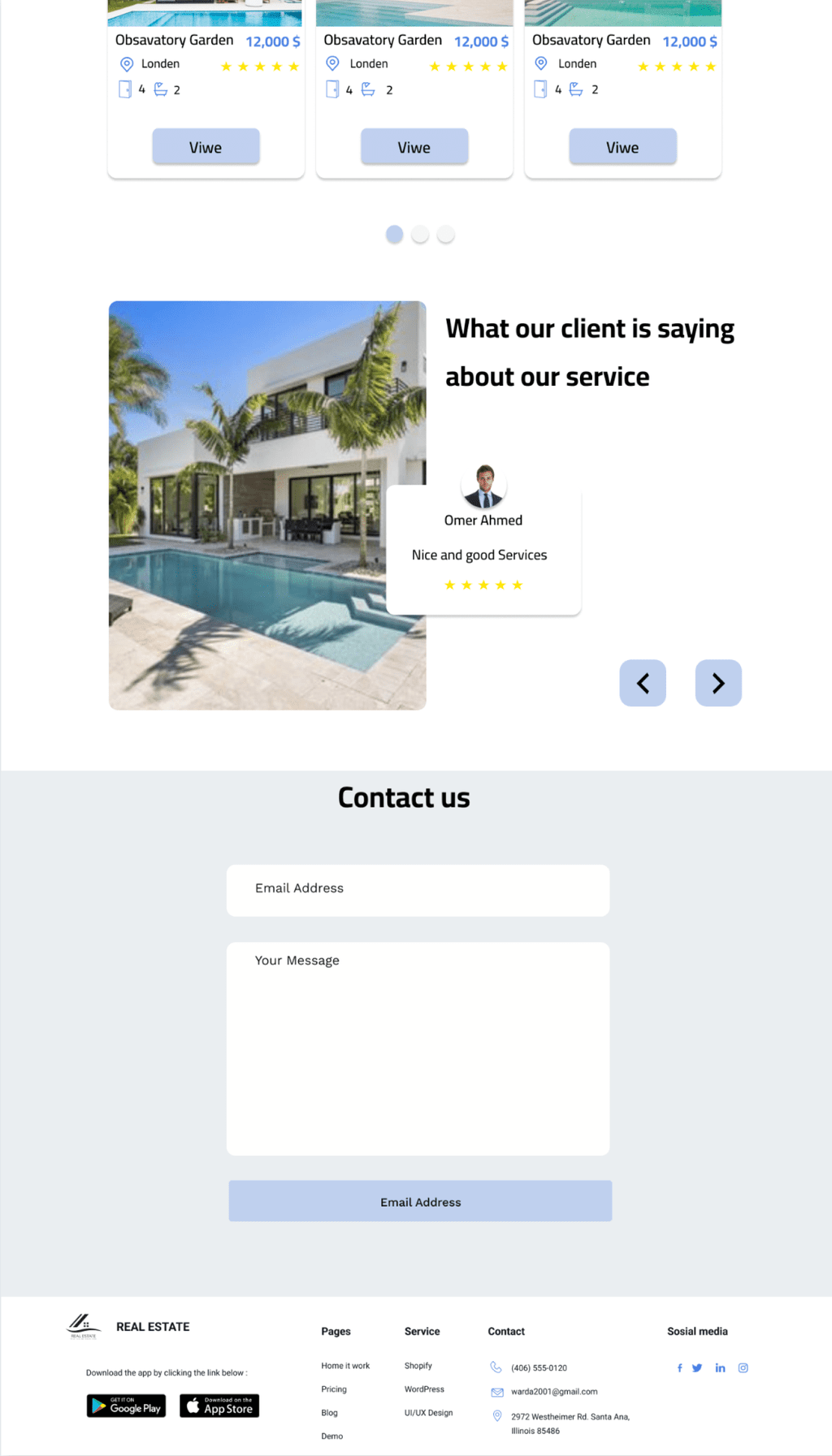The width and height of the screenshot is (832, 1456).
Task: Focus the Email Address input field
Action: (x=418, y=890)
